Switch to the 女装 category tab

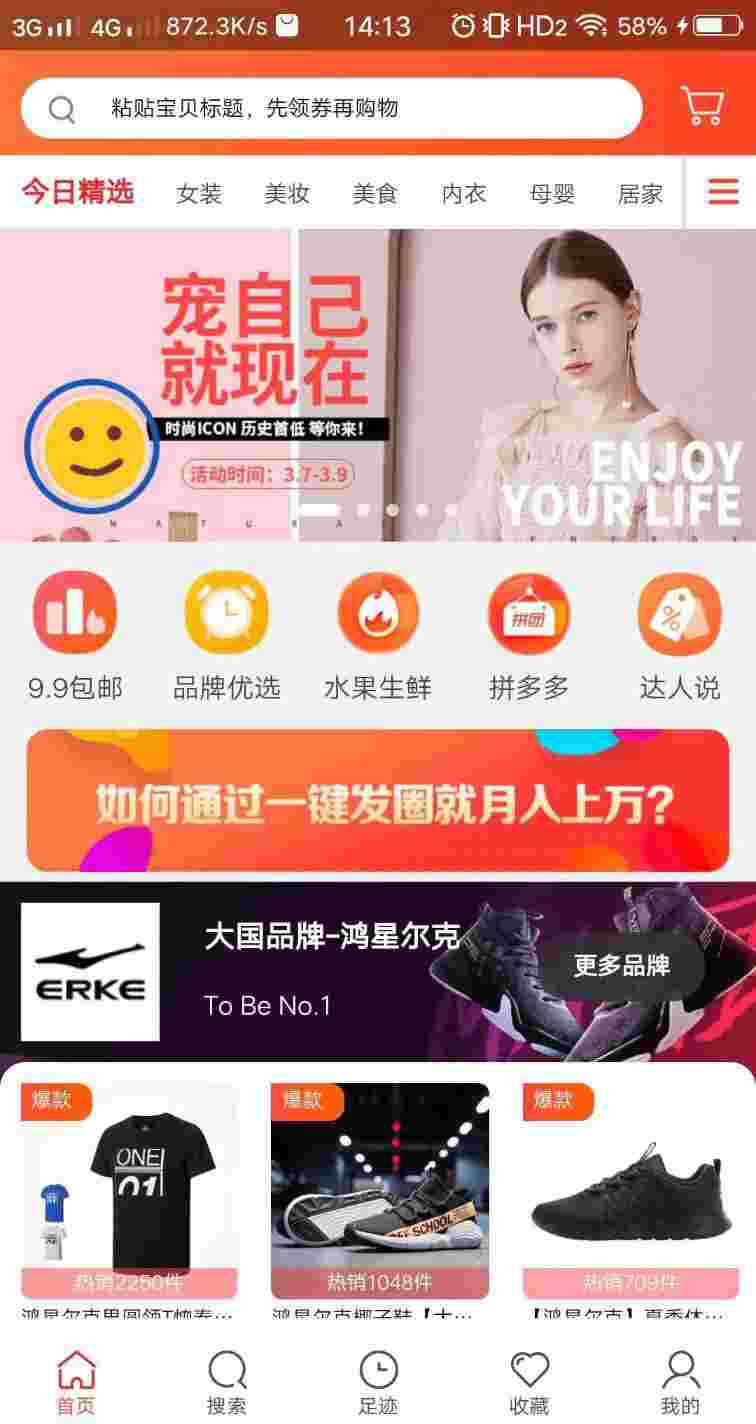click(198, 193)
